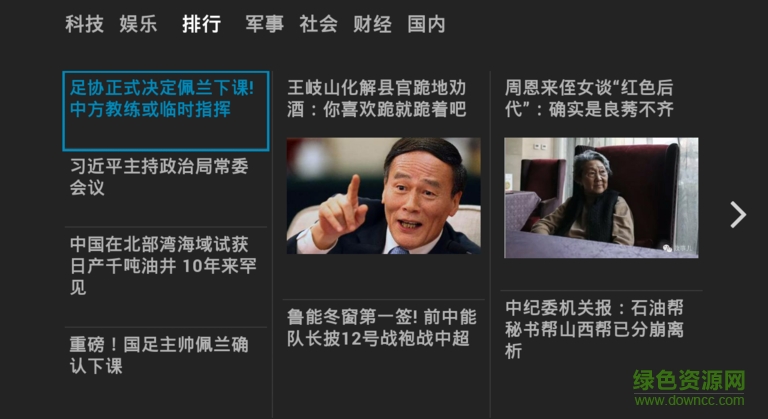Screen dimensions: 768x419
Task: Switch to the 社会 tab
Action: [x=319, y=25]
